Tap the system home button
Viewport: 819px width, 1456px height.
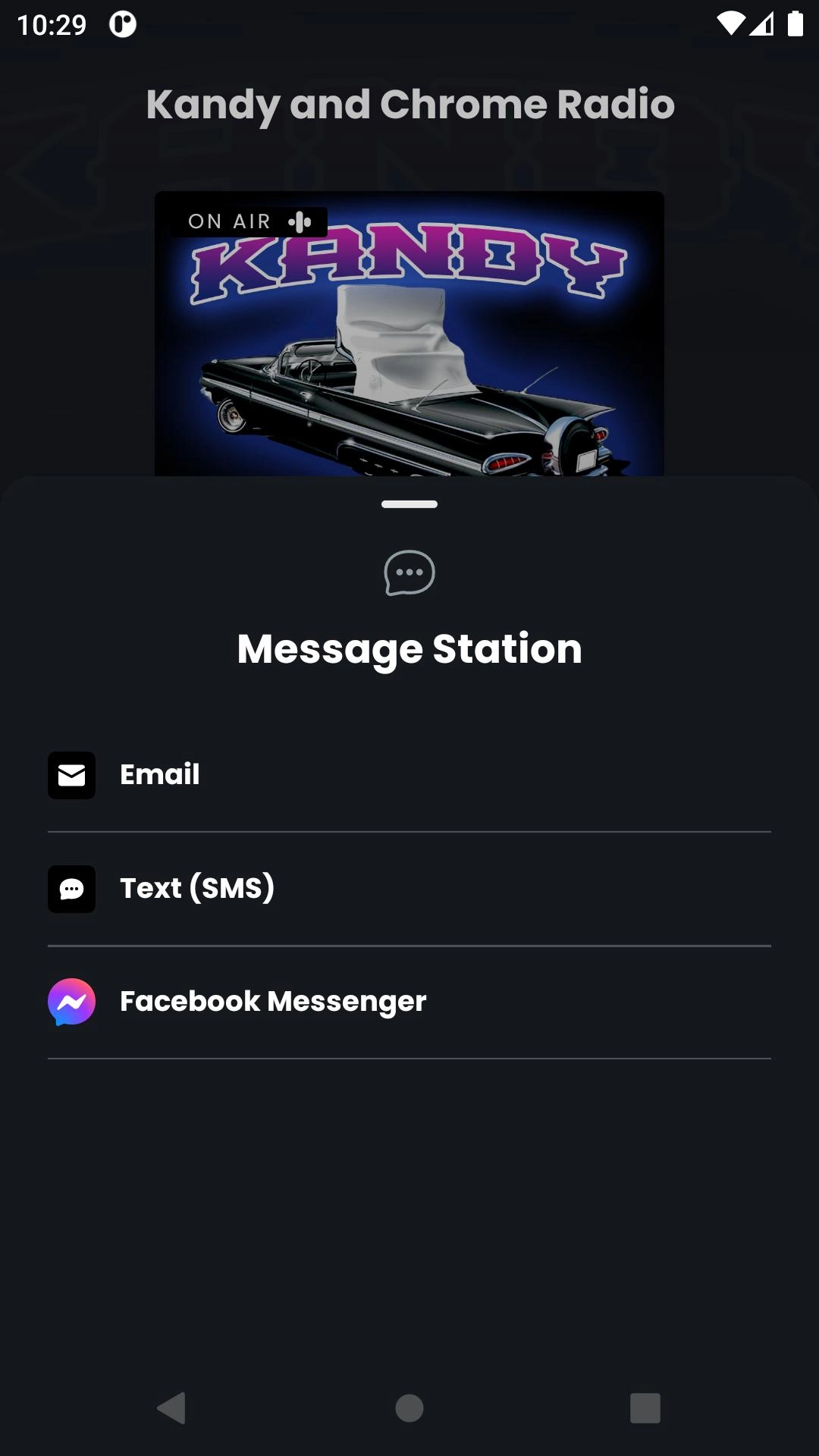(x=409, y=1408)
